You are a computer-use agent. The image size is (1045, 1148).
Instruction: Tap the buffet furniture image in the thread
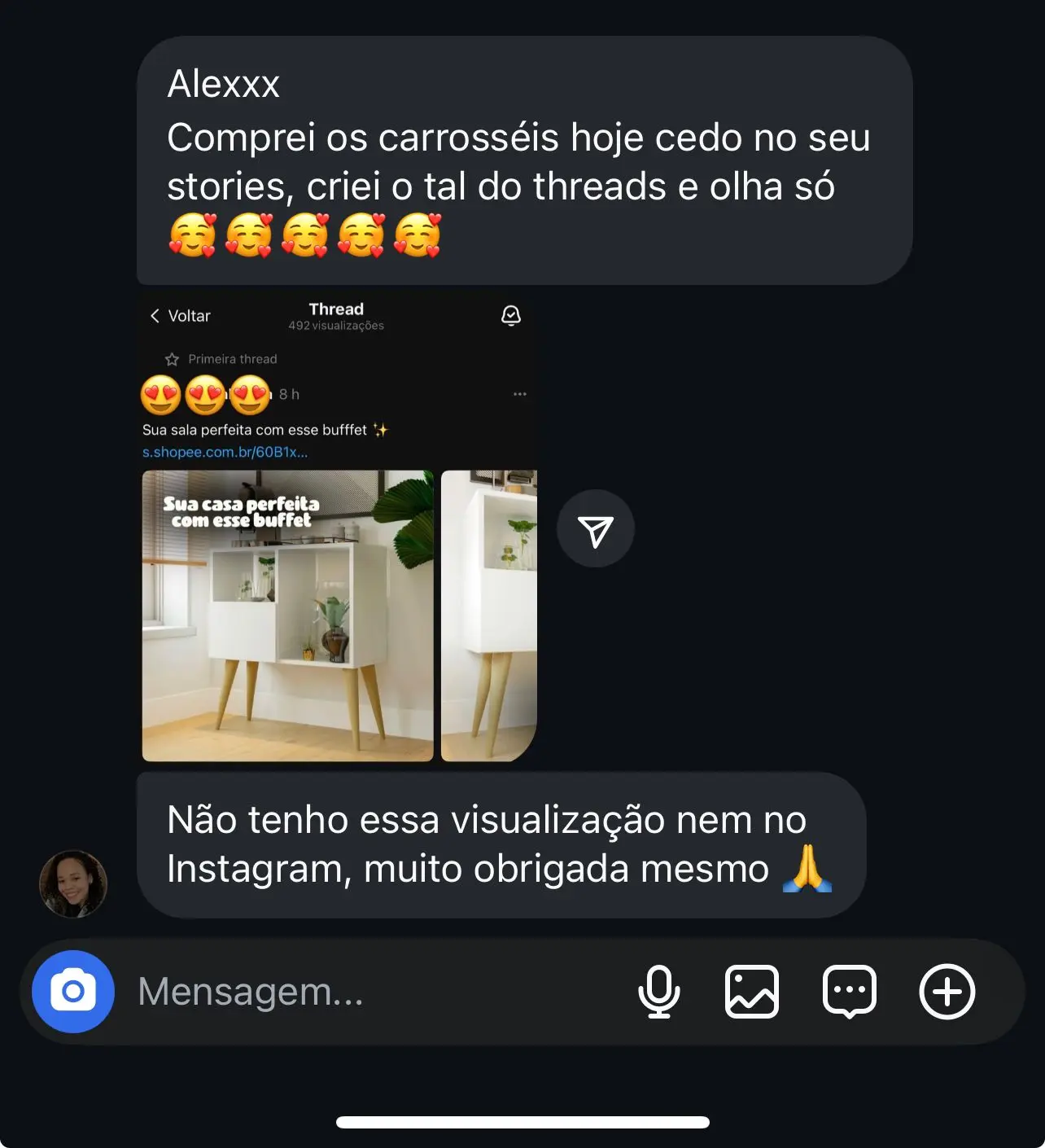(289, 615)
